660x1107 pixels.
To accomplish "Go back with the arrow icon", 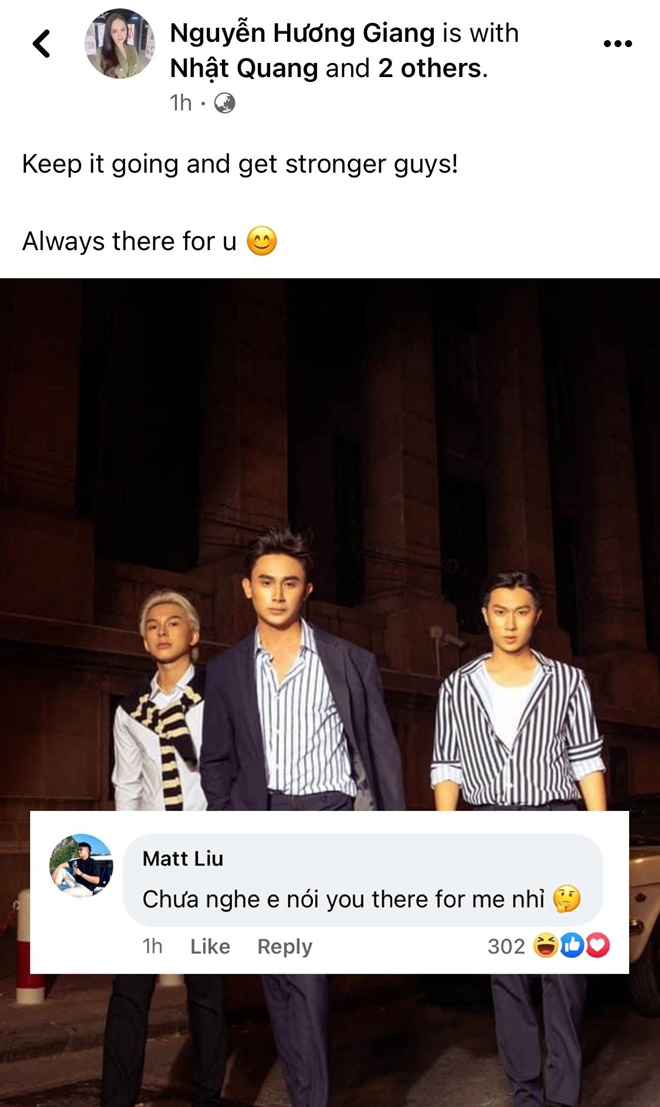I will [42, 44].
